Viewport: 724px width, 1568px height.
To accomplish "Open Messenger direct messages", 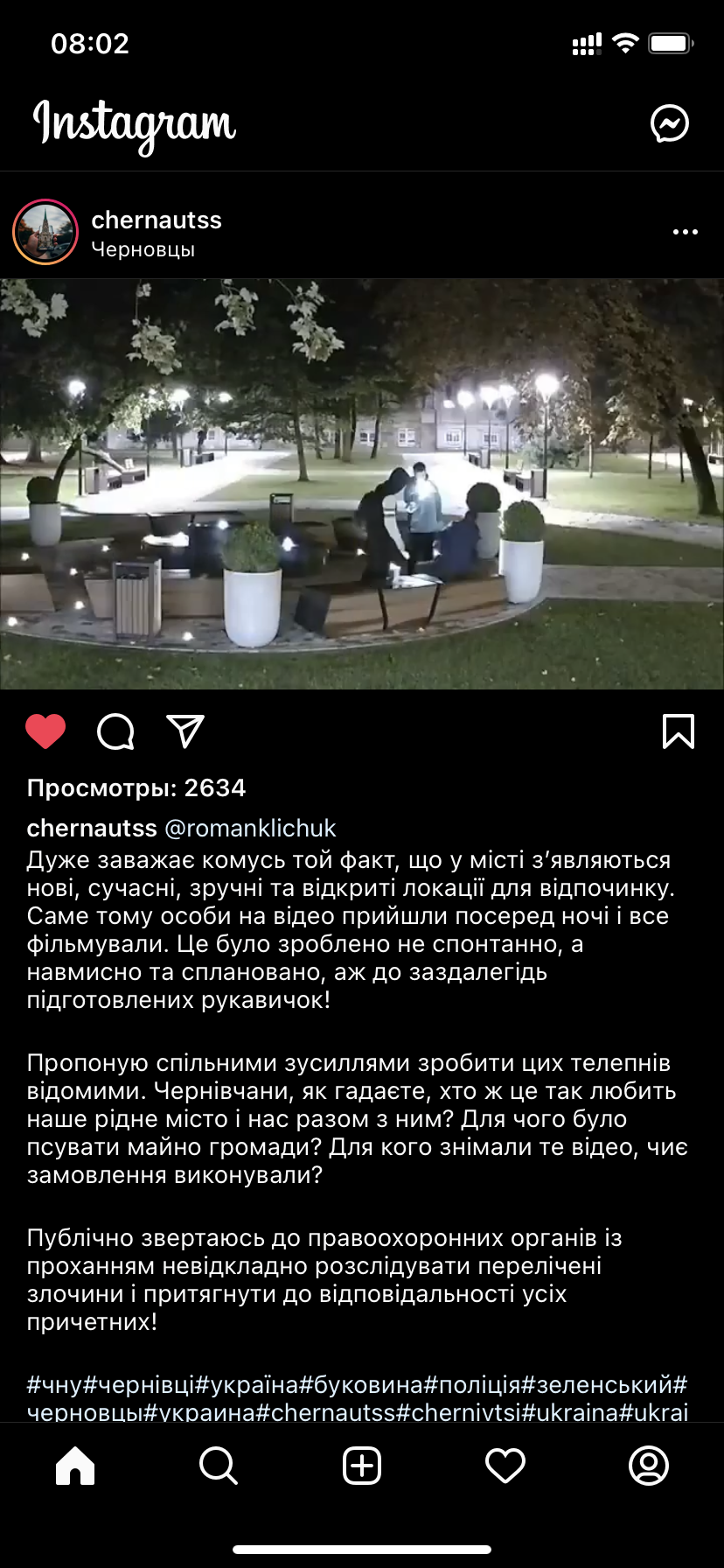I will click(x=670, y=123).
